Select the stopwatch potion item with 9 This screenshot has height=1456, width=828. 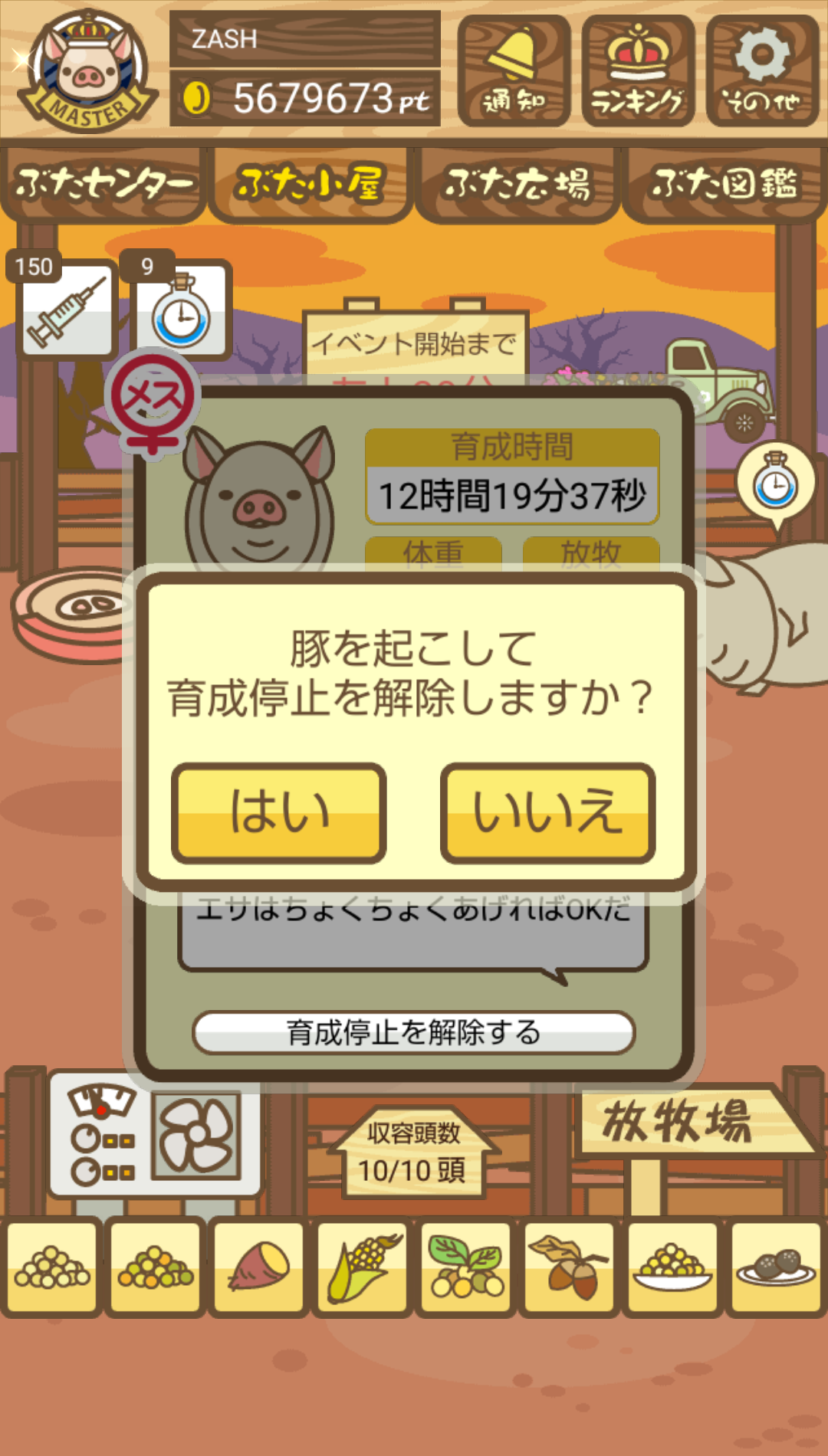(180, 307)
